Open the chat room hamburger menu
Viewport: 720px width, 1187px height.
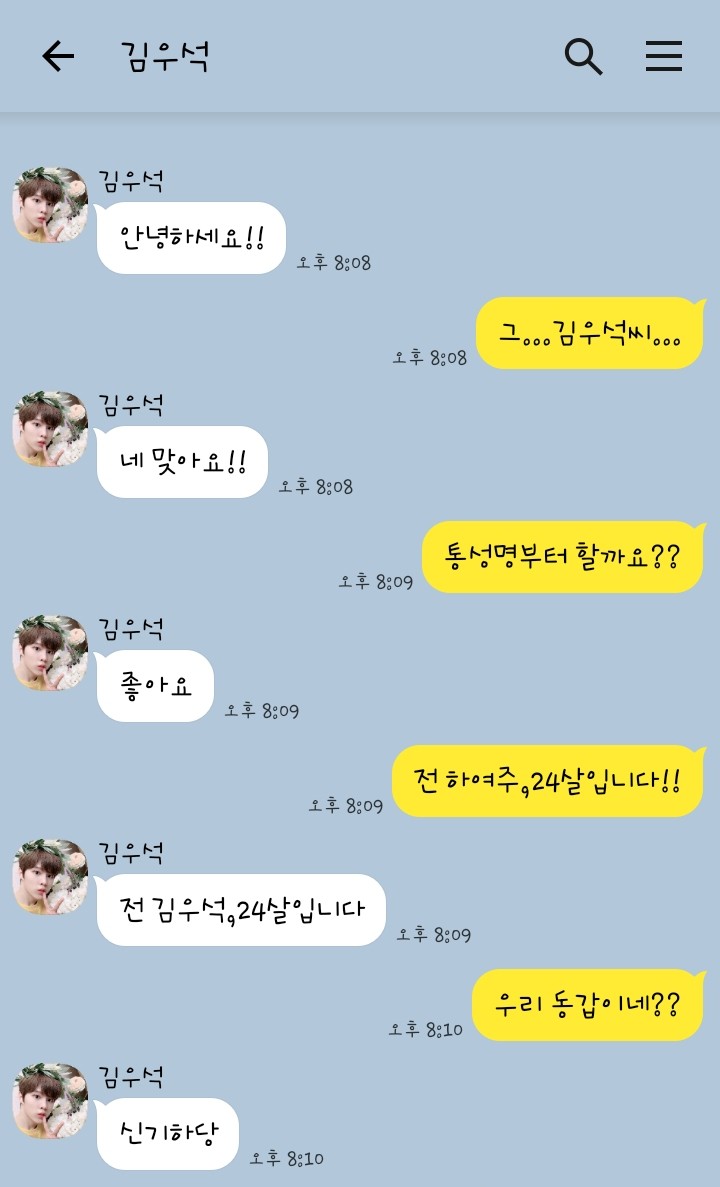[x=663, y=57]
